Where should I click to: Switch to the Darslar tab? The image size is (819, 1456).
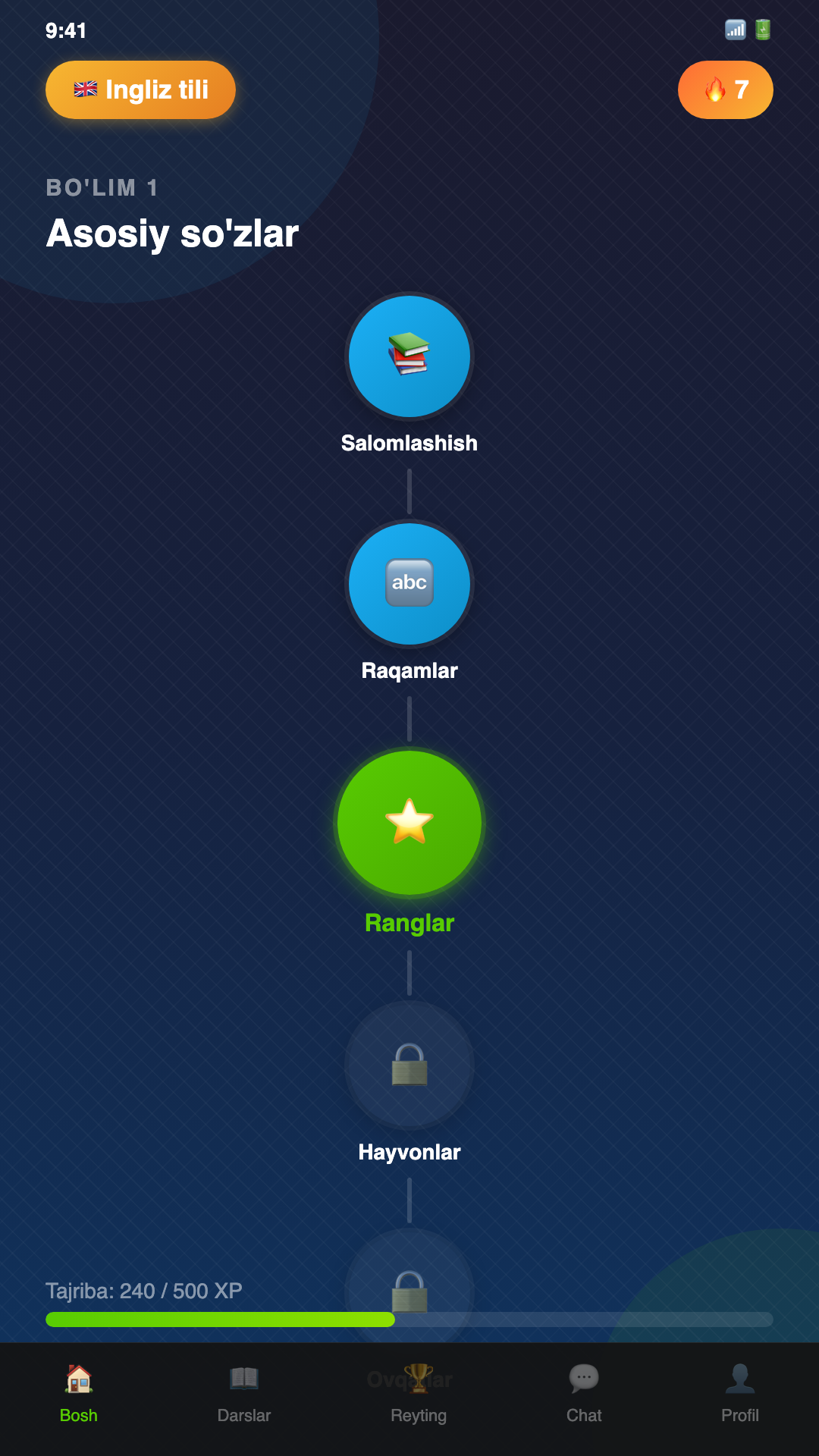tap(244, 1394)
